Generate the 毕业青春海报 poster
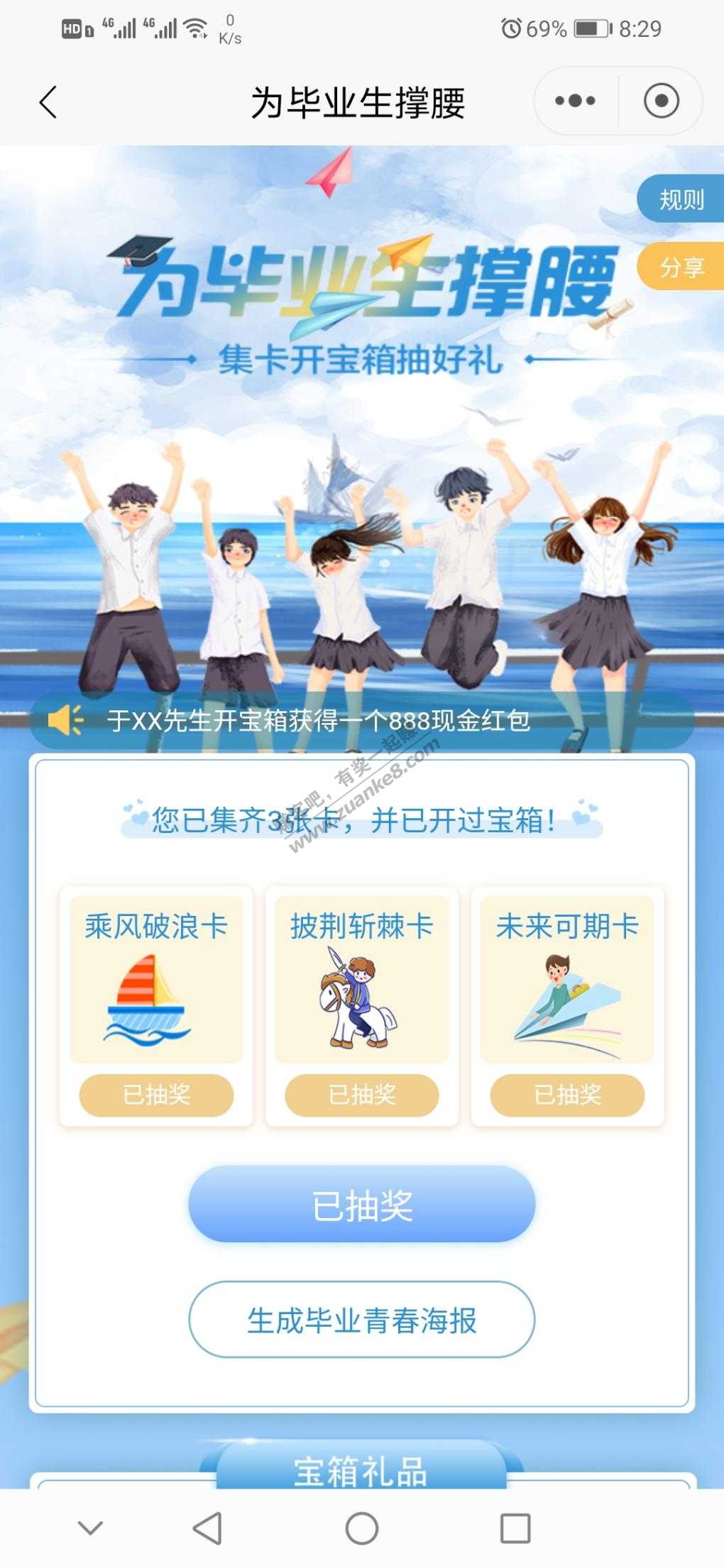The image size is (724, 1568). point(361,1320)
